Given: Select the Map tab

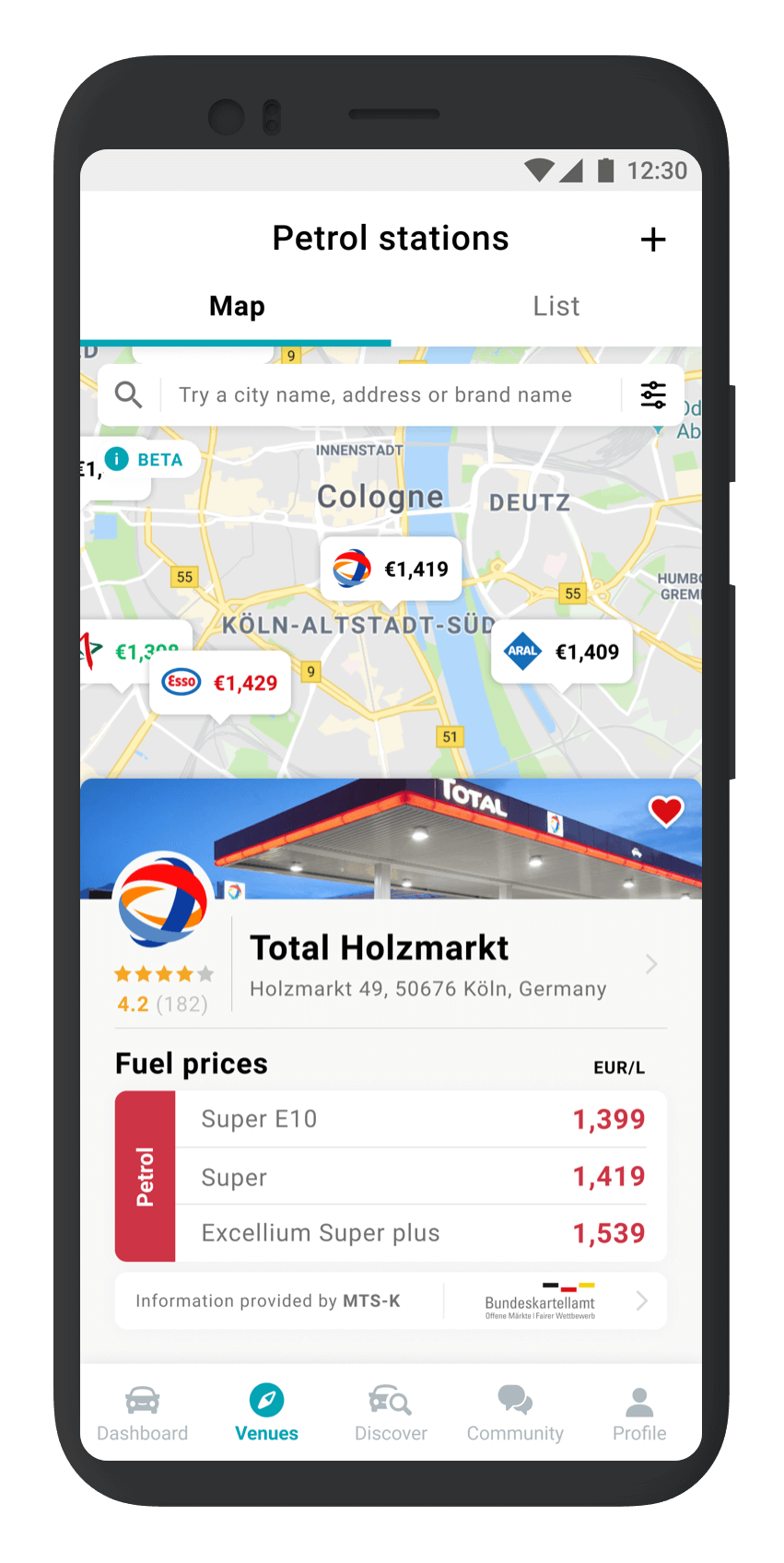Looking at the screenshot, I should point(237,306).
